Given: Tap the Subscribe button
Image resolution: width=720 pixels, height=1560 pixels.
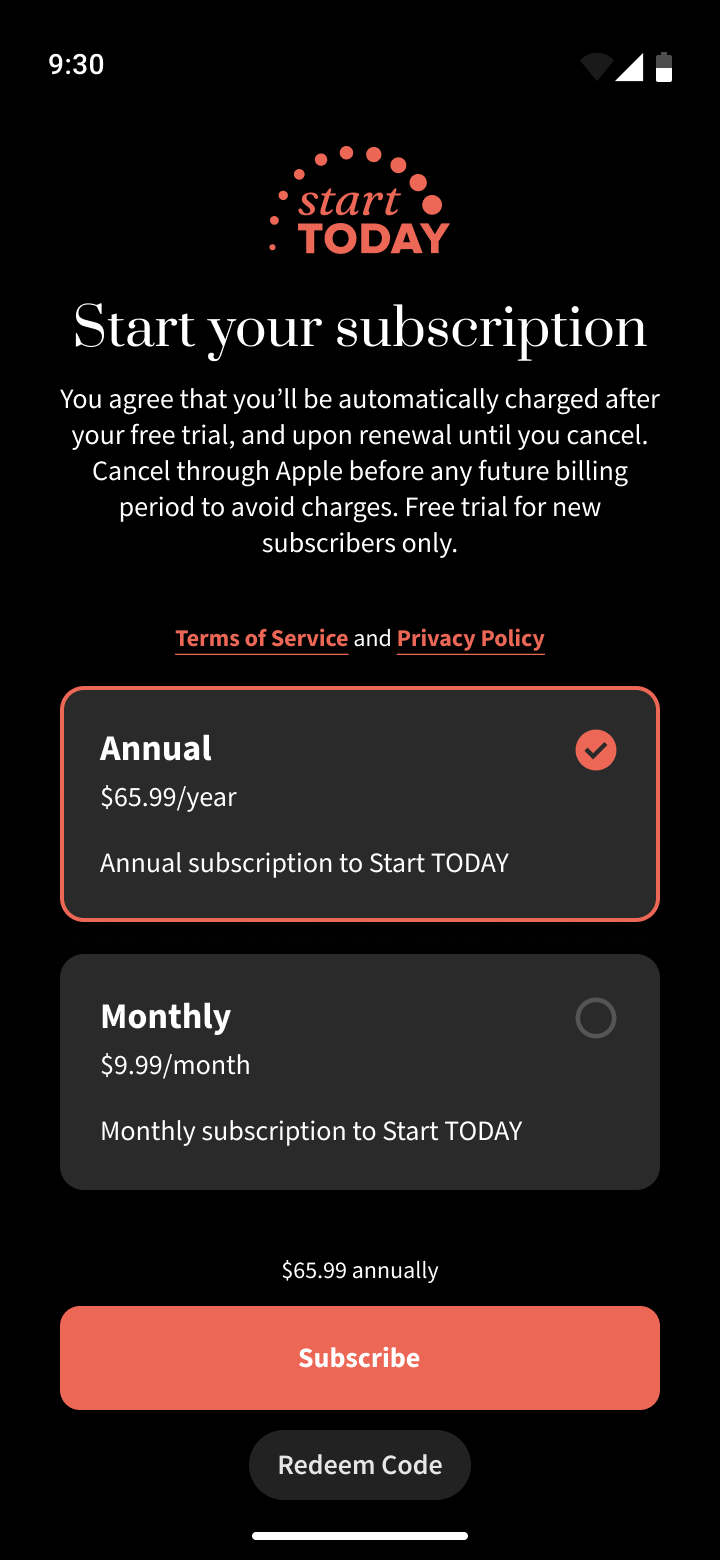Looking at the screenshot, I should click(x=360, y=1357).
